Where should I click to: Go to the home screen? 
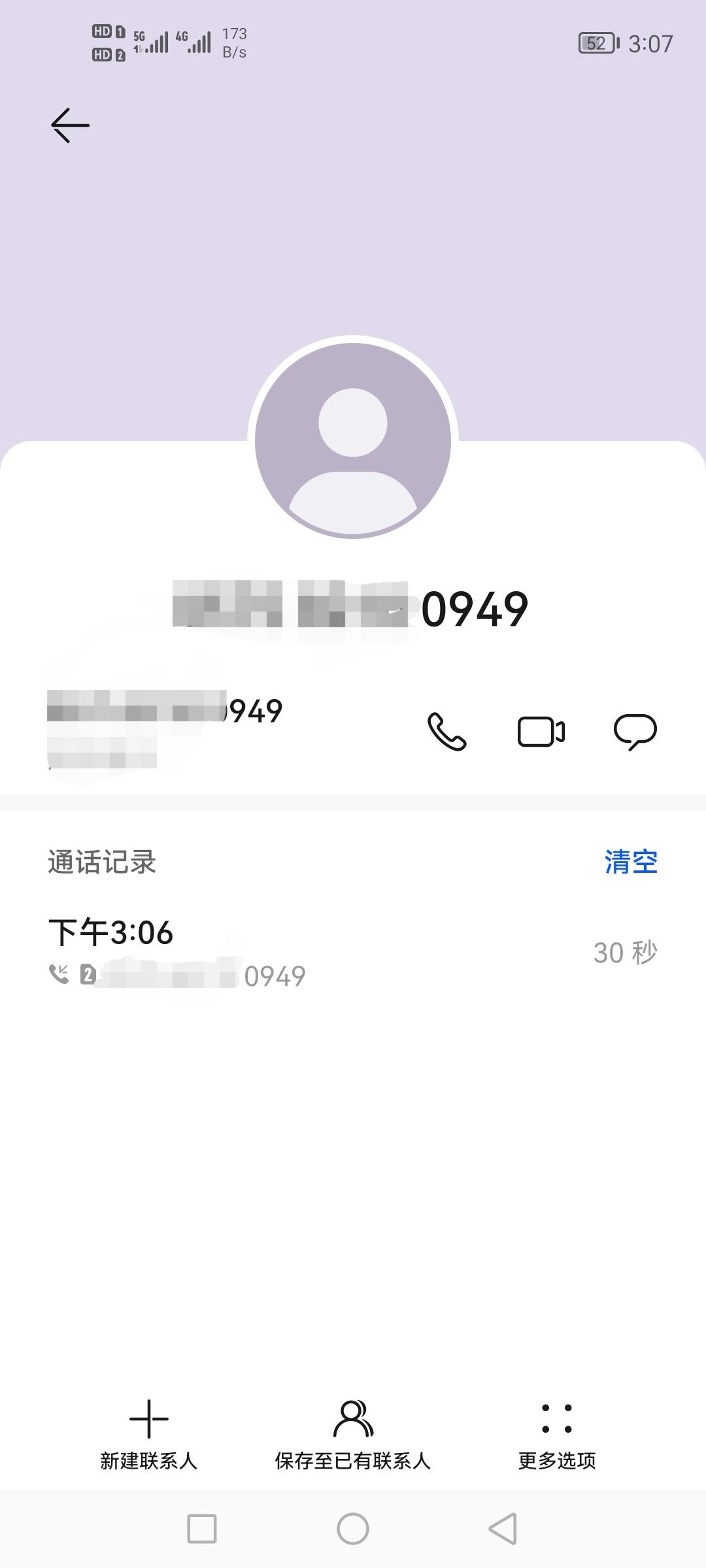353,1529
